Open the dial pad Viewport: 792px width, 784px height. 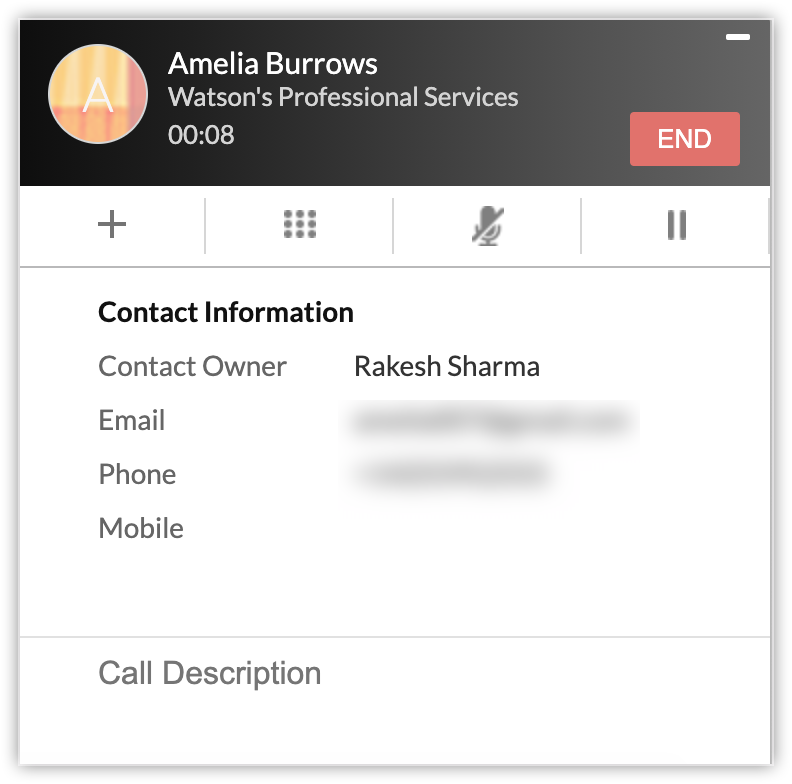[299, 225]
